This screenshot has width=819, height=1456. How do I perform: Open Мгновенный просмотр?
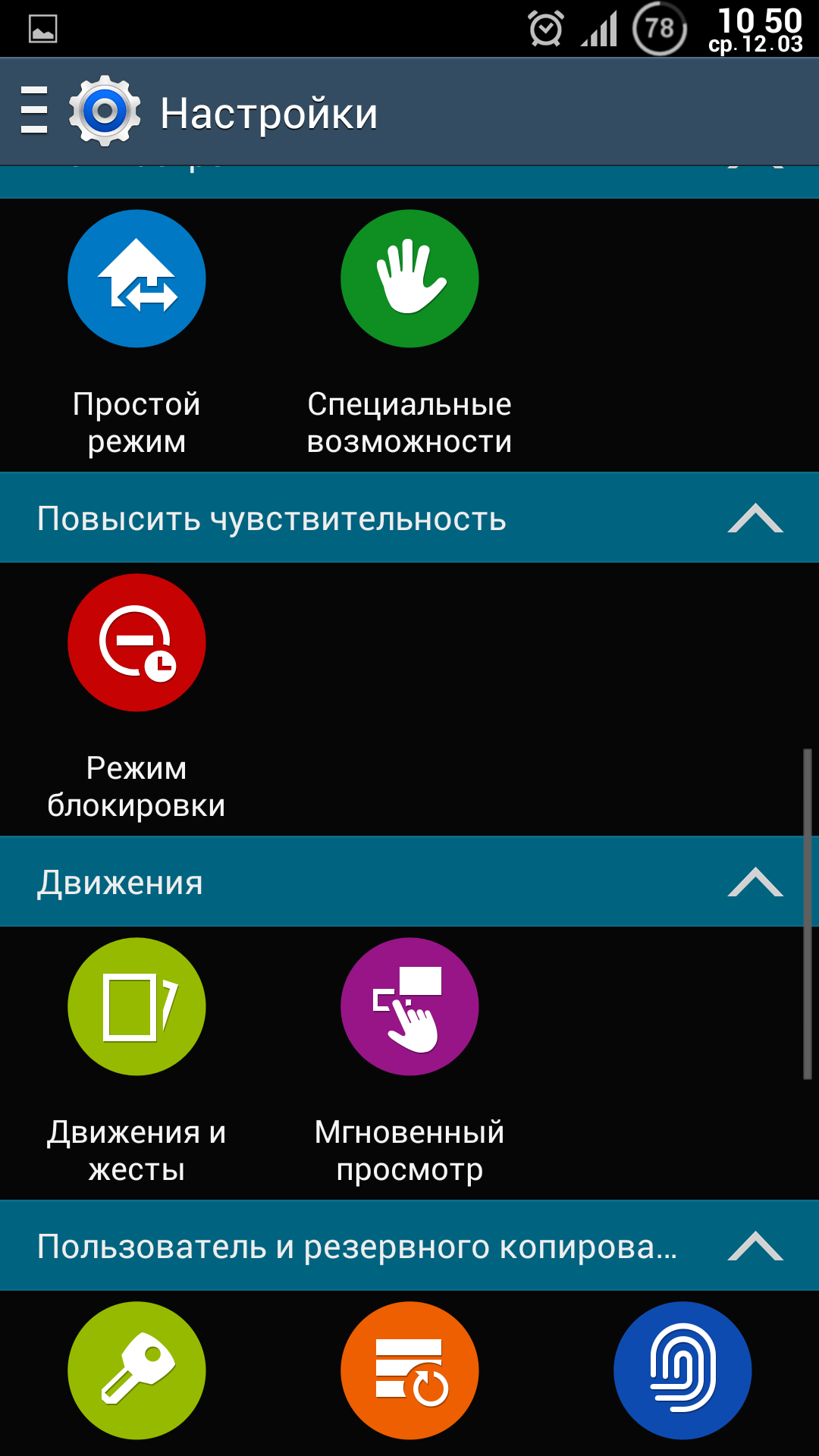(409, 1007)
